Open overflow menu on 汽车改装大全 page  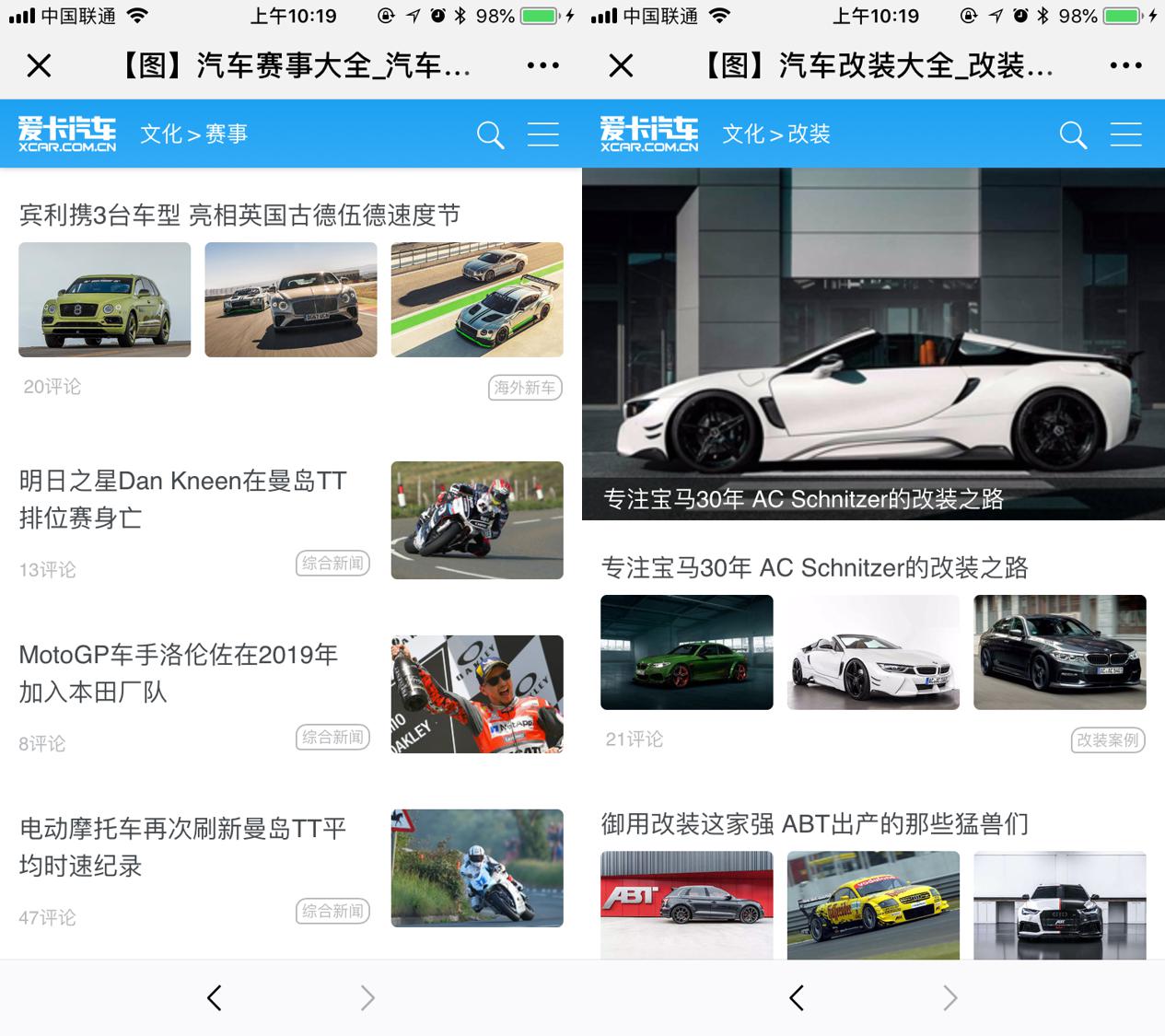click(1125, 65)
